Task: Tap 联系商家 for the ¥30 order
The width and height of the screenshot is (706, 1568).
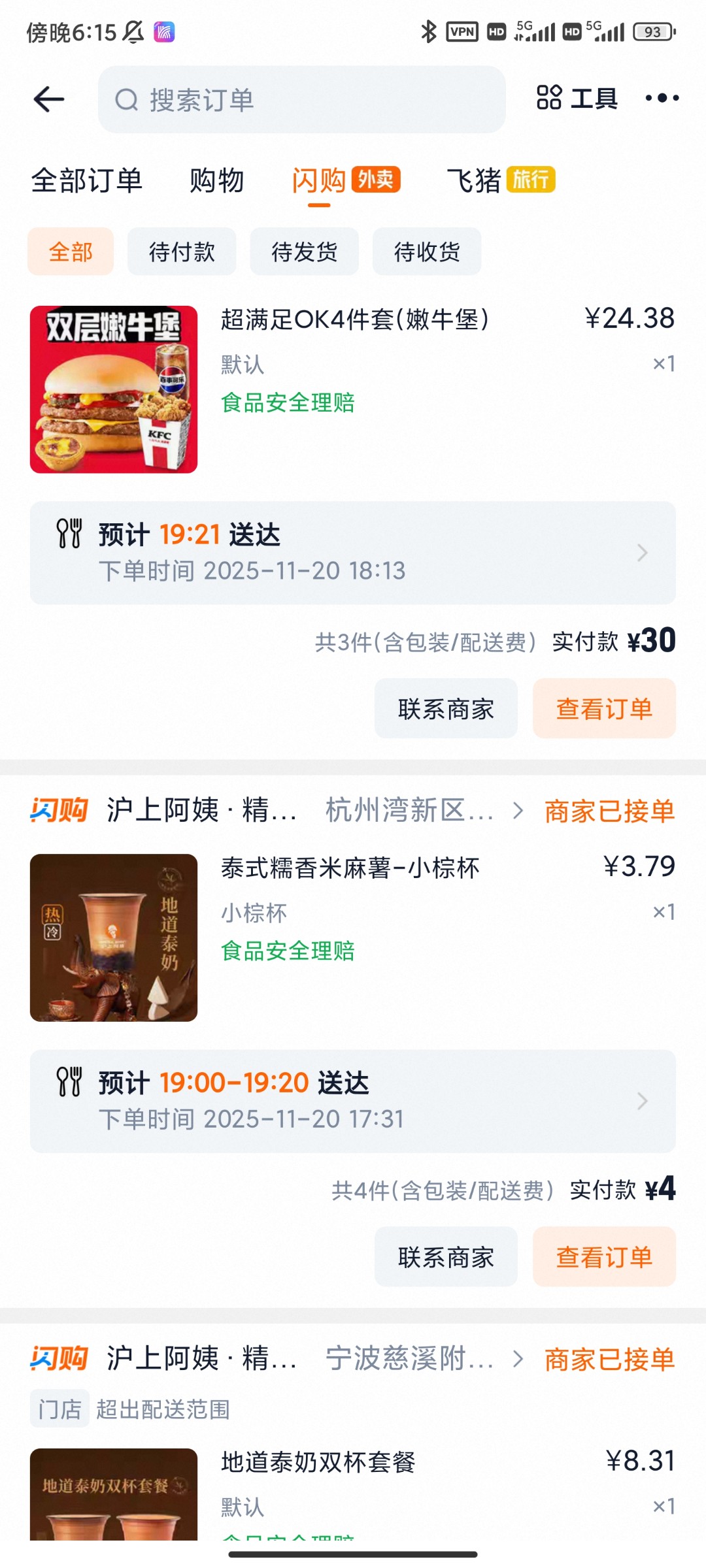Action: click(x=446, y=709)
